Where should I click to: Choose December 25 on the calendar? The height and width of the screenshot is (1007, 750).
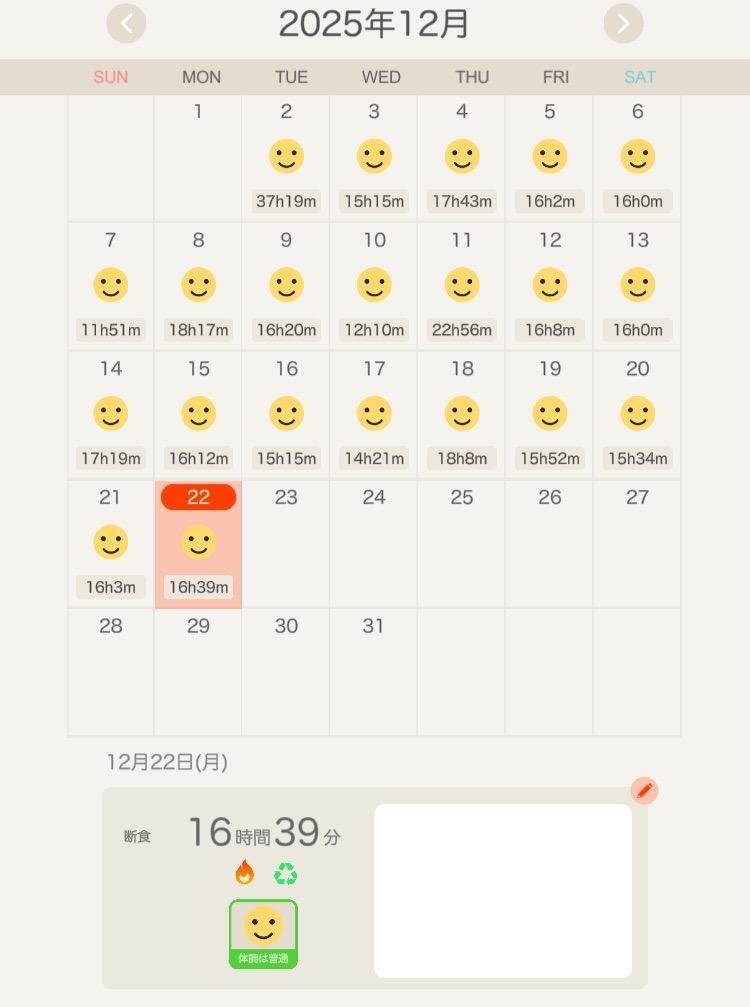462,544
